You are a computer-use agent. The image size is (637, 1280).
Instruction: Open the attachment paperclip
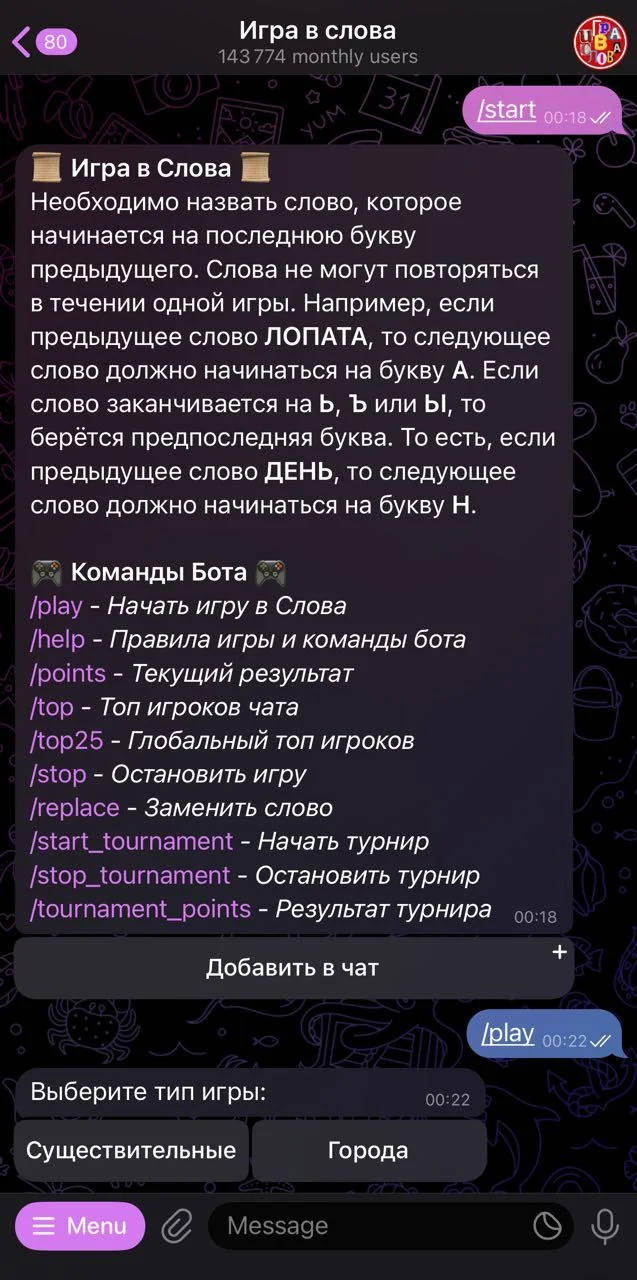pos(177,1226)
